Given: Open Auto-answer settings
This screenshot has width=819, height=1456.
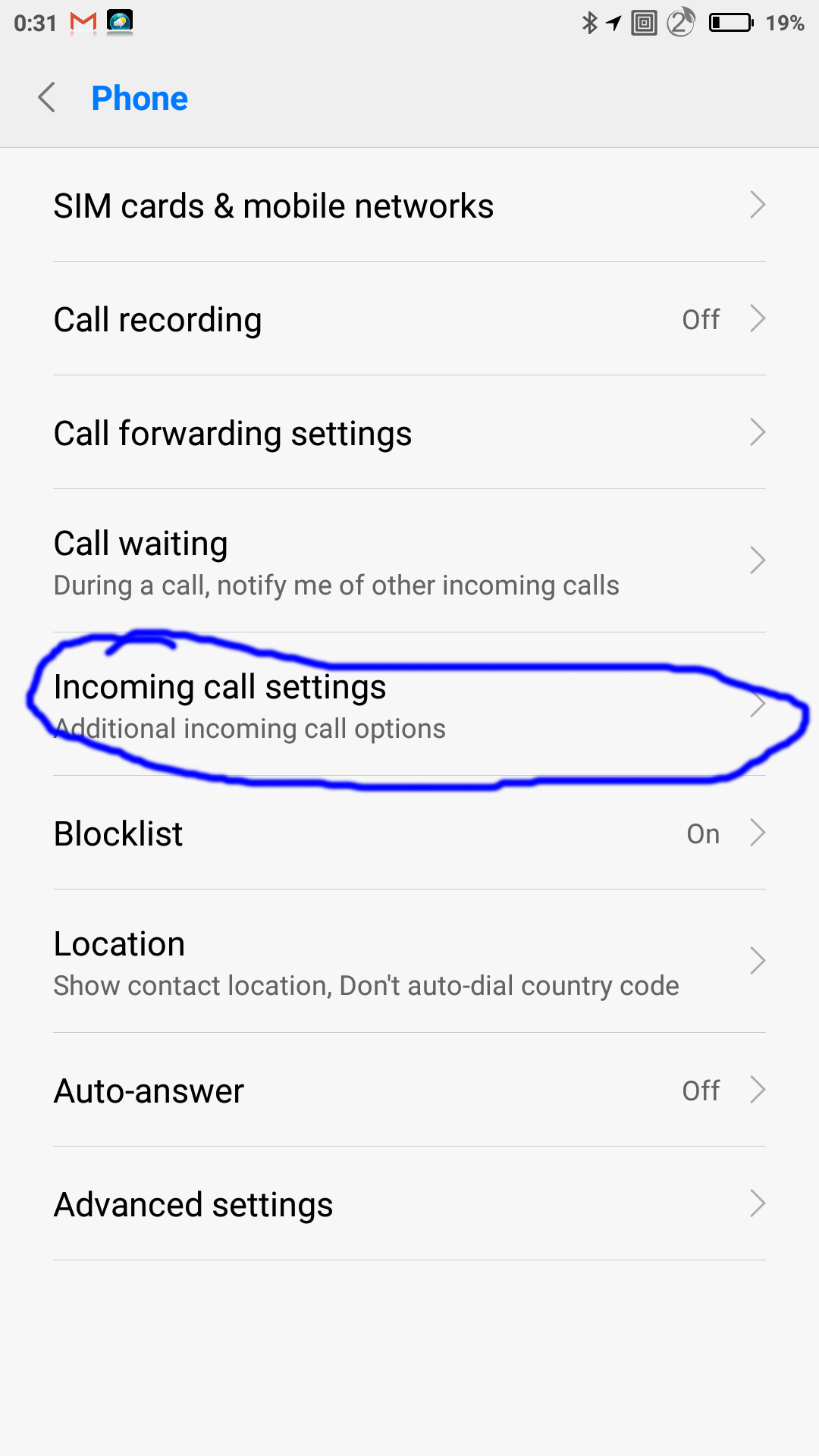Looking at the screenshot, I should pos(409,1090).
